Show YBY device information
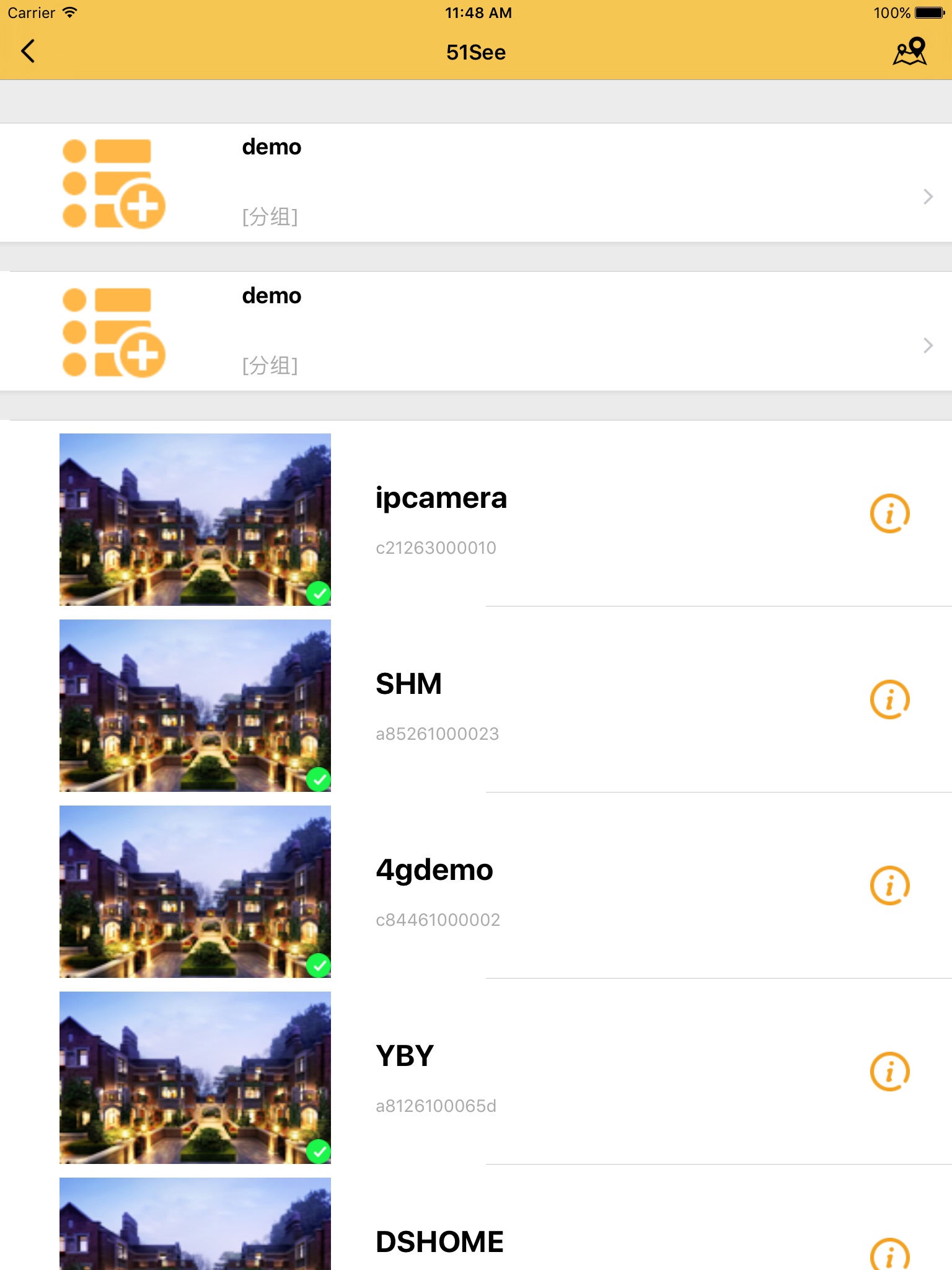This screenshot has height=1270, width=952. (889, 1072)
